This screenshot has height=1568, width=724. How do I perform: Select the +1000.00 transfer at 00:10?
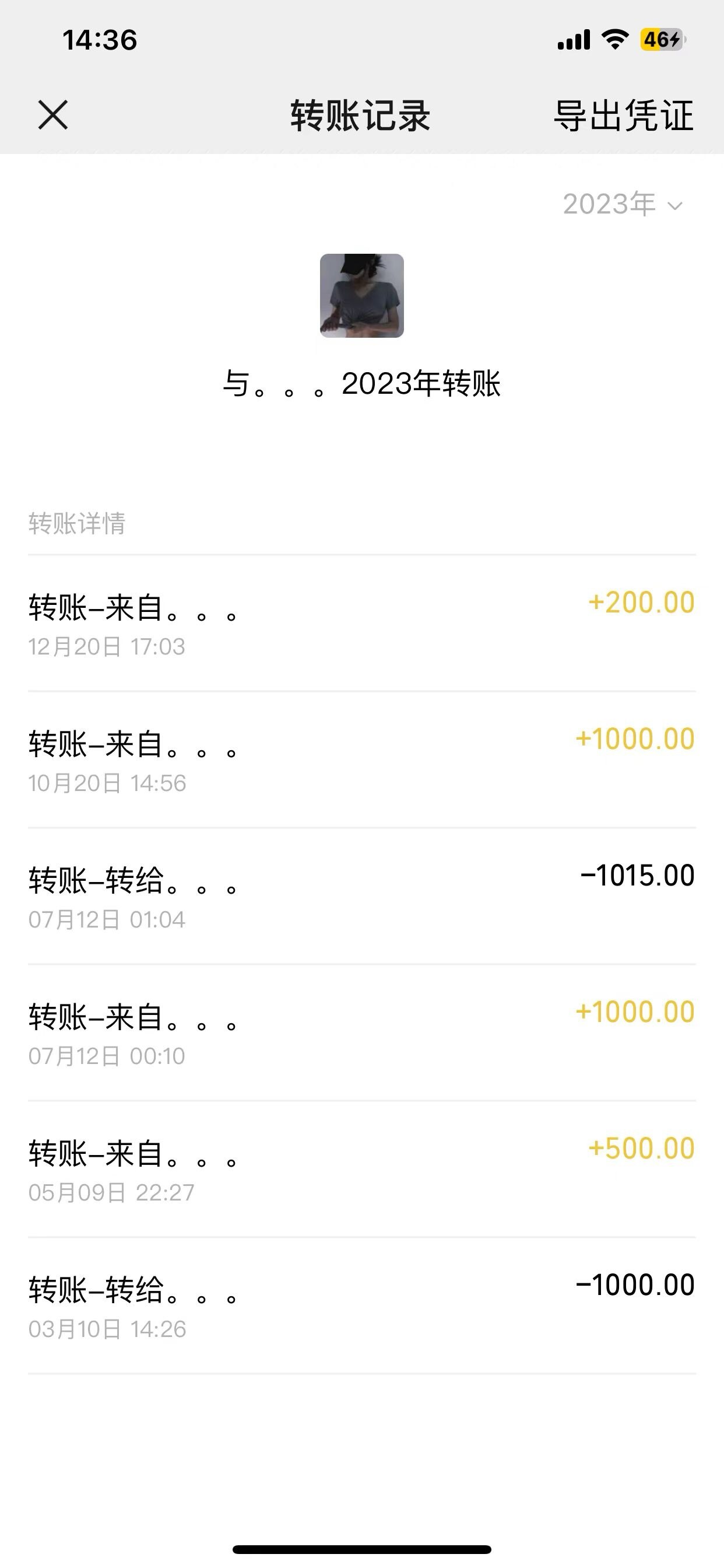(x=361, y=1032)
